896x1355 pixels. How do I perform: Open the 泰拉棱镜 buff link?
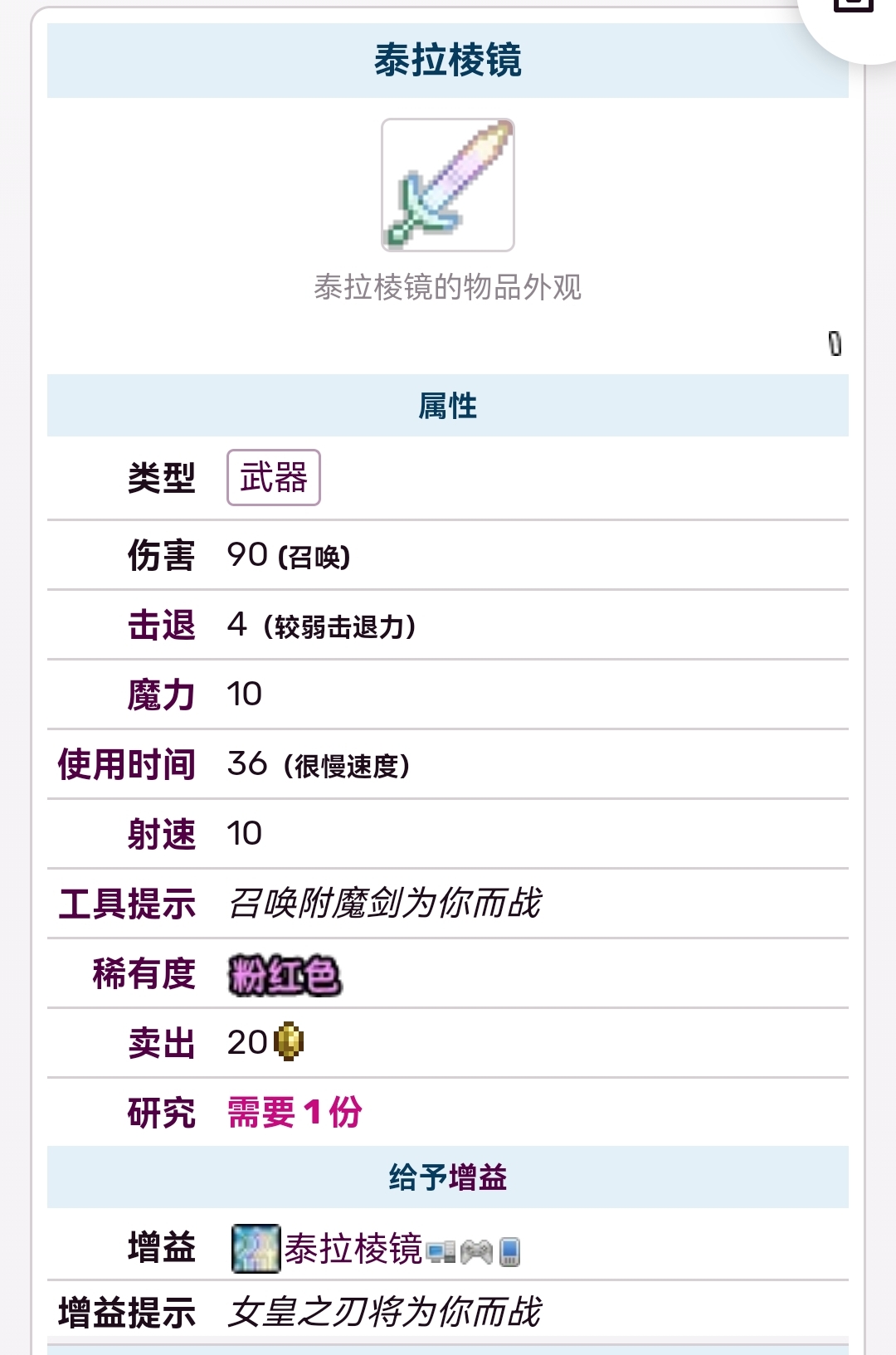353,1249
